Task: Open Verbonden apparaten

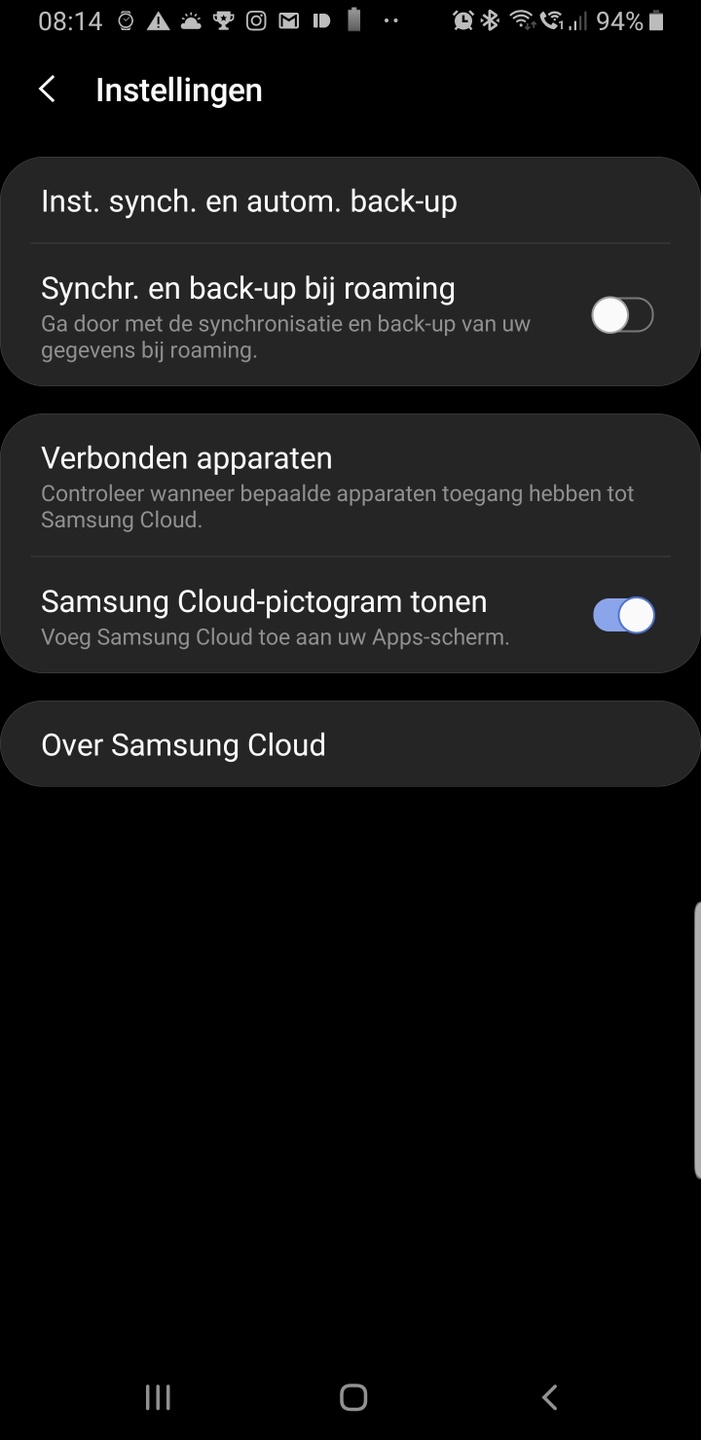Action: [350, 487]
